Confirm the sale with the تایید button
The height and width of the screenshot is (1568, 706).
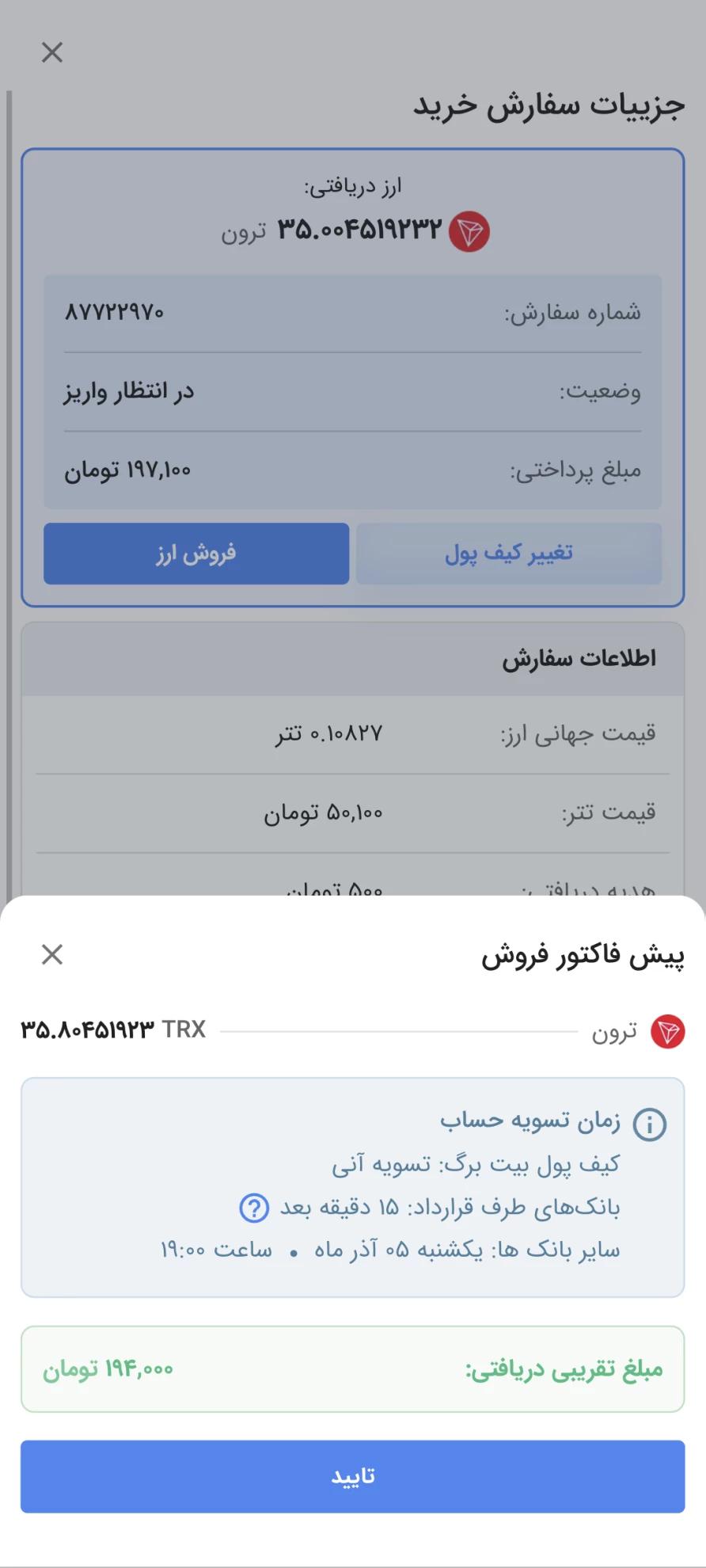click(x=352, y=1476)
